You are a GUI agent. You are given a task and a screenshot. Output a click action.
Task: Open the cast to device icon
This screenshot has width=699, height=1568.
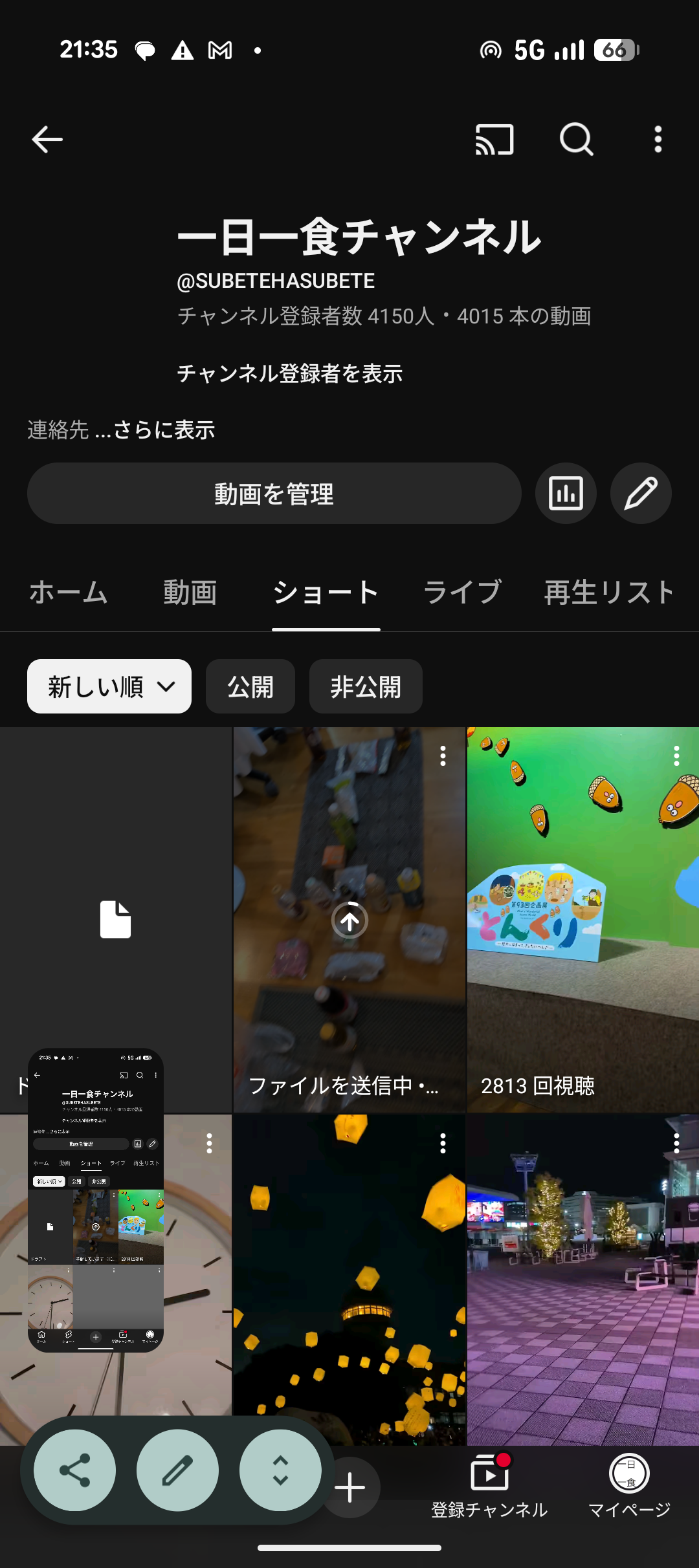494,139
